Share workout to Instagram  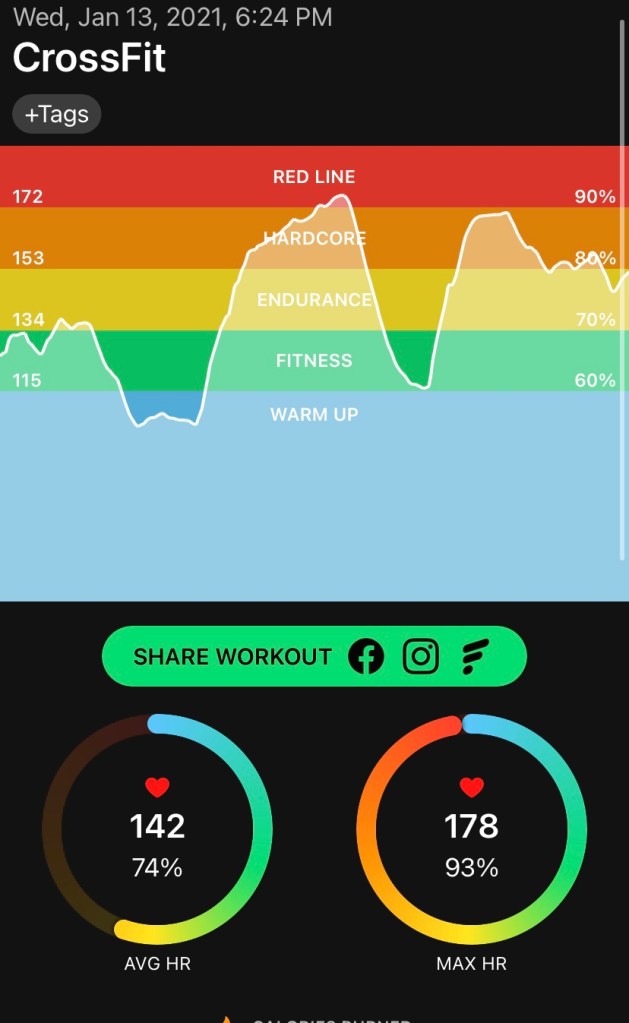421,656
